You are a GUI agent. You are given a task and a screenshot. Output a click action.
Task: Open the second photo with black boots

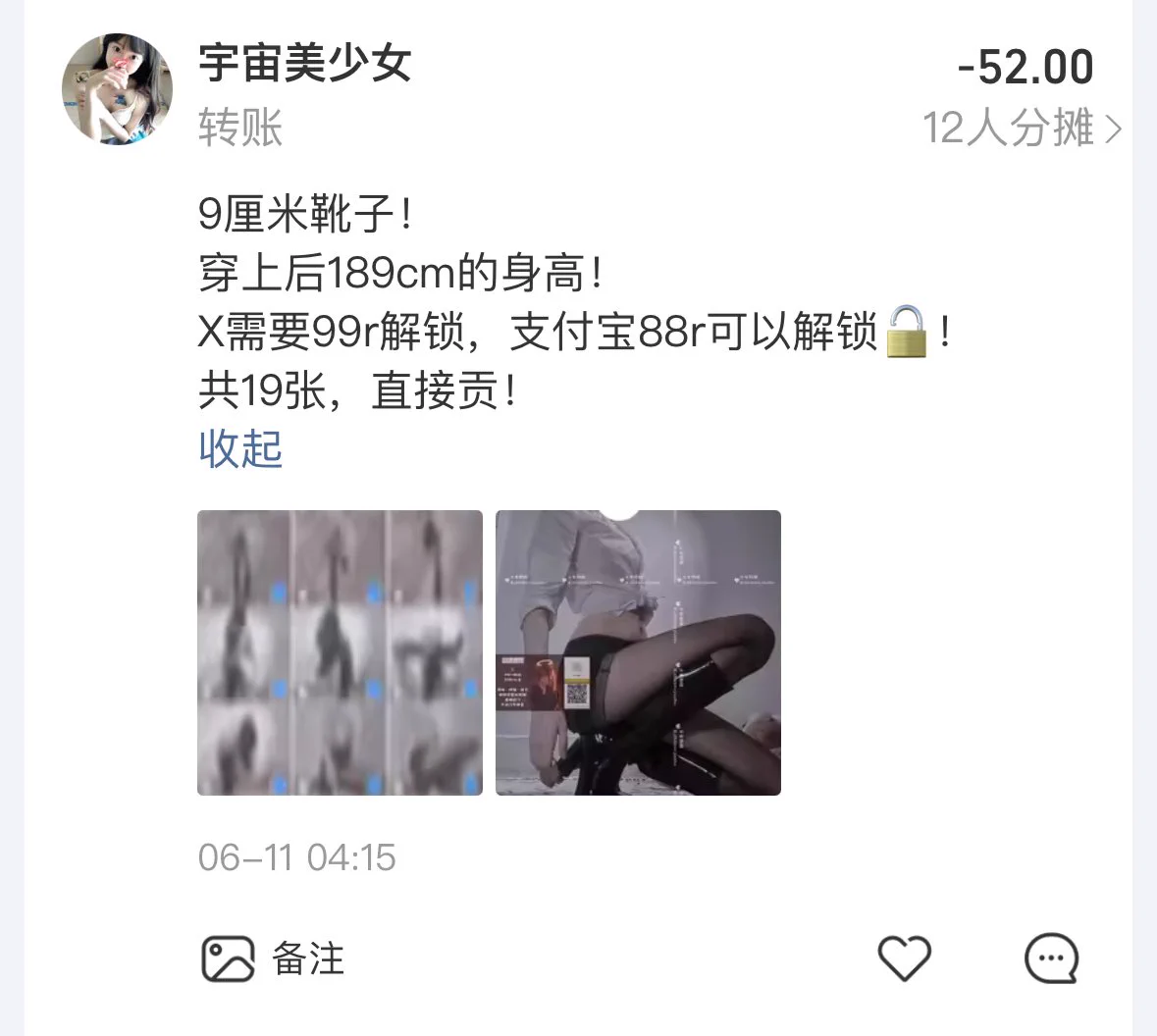pyautogui.click(x=638, y=652)
